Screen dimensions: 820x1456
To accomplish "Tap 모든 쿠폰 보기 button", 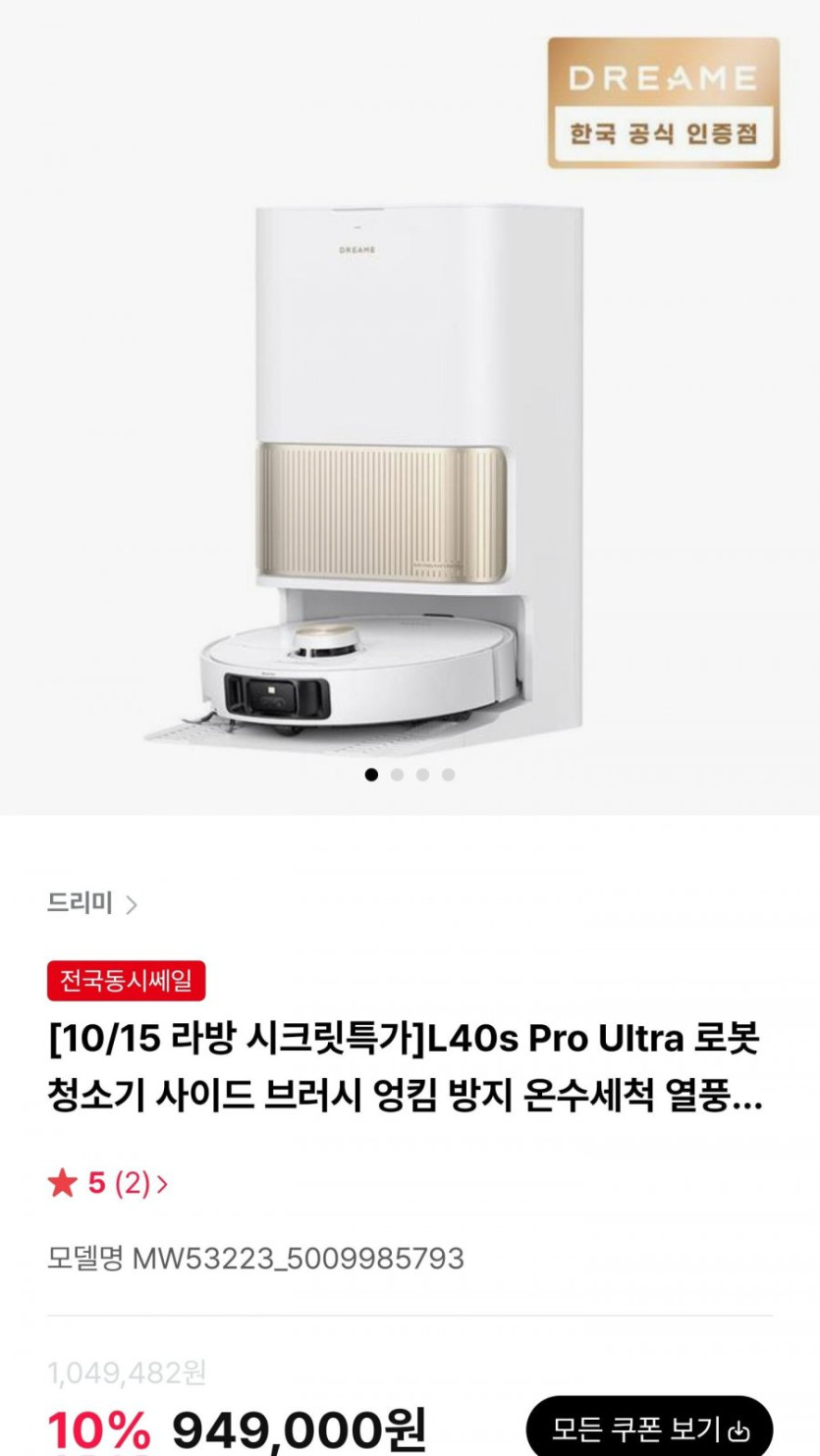I will tap(650, 1428).
